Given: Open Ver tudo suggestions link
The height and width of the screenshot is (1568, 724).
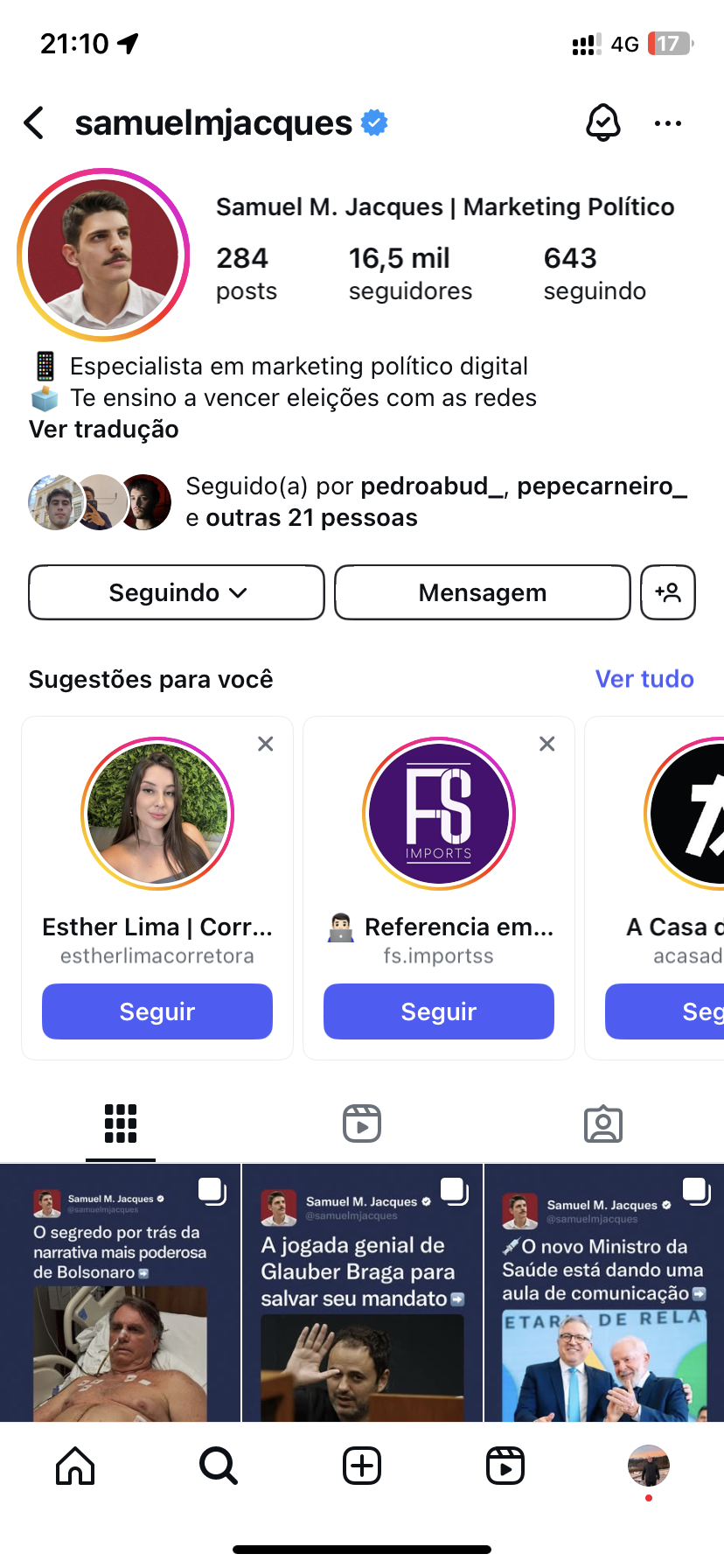Looking at the screenshot, I should (644, 679).
